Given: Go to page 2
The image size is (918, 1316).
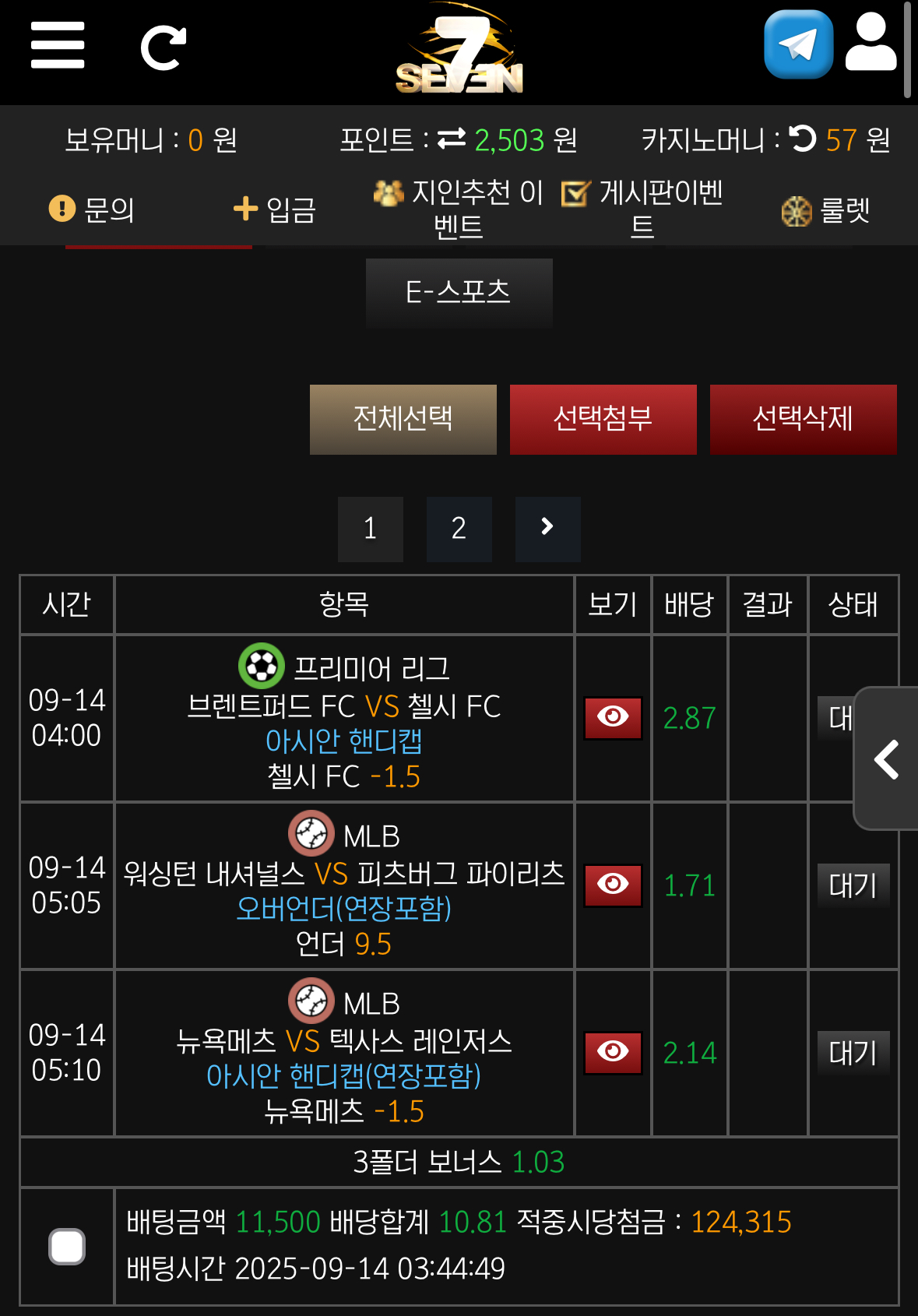Looking at the screenshot, I should pos(459,529).
